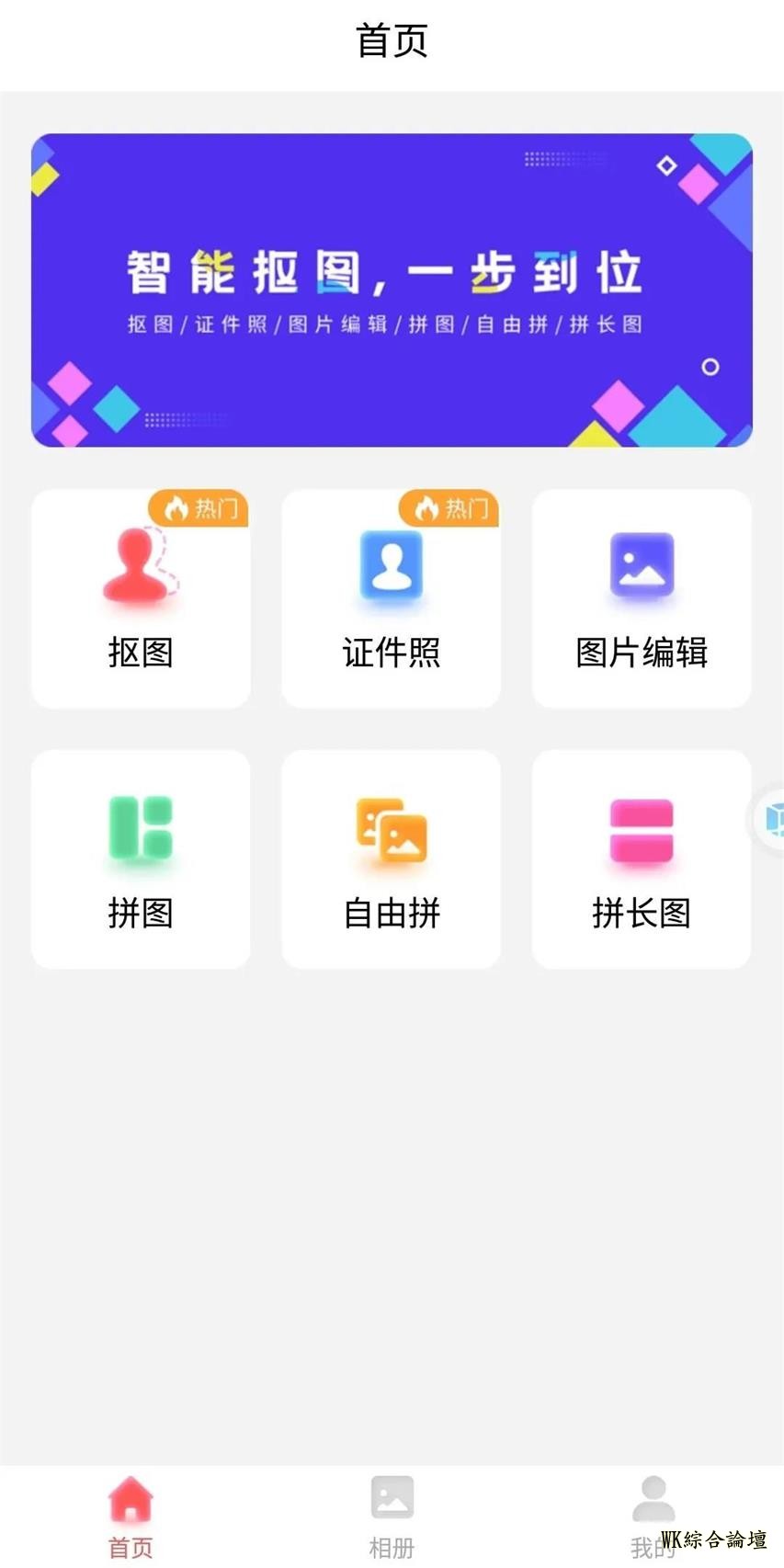
Task: Tap the 智能抠图 promo banner
Action: (392, 290)
